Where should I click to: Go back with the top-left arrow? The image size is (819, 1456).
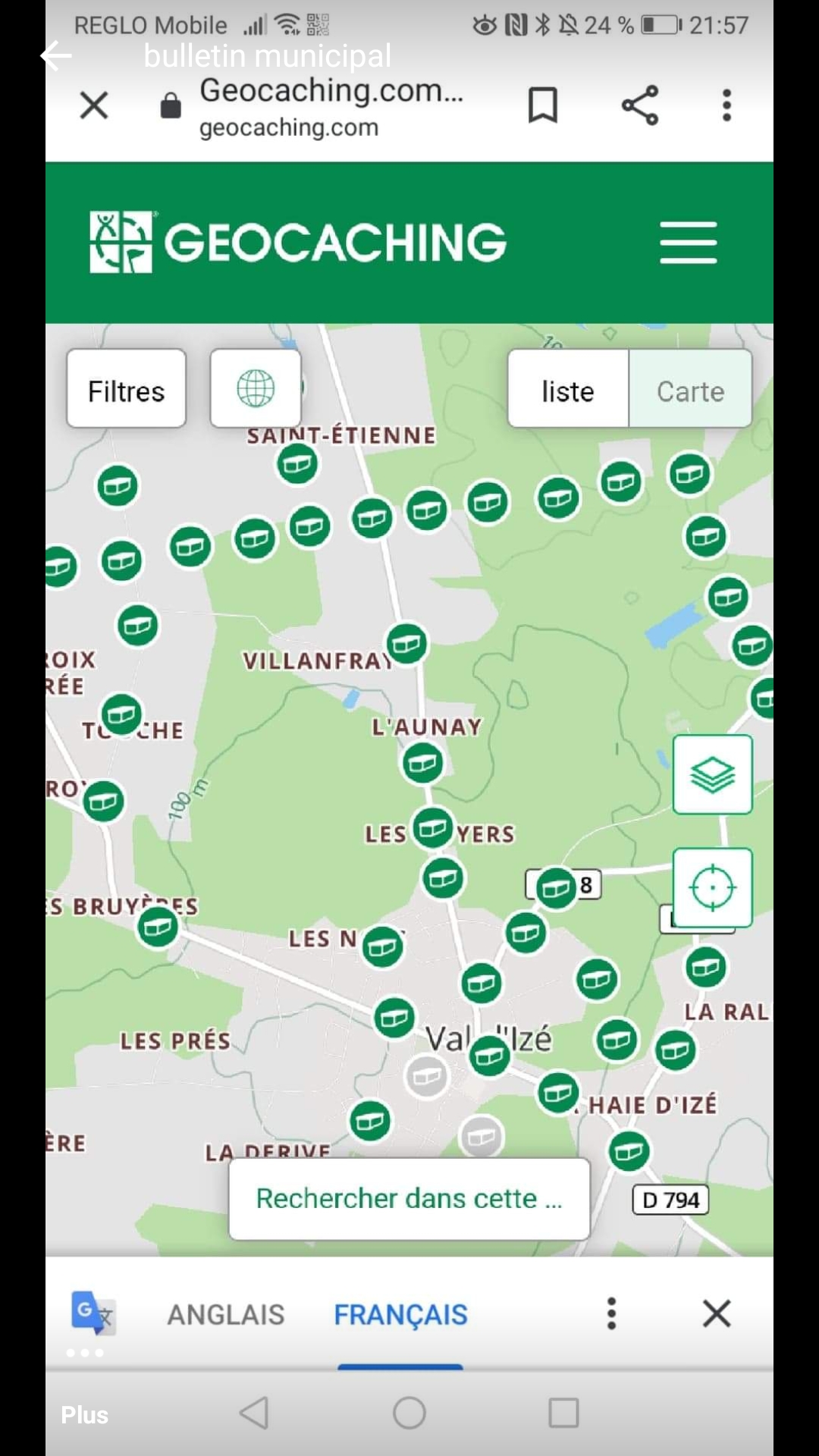tap(56, 56)
